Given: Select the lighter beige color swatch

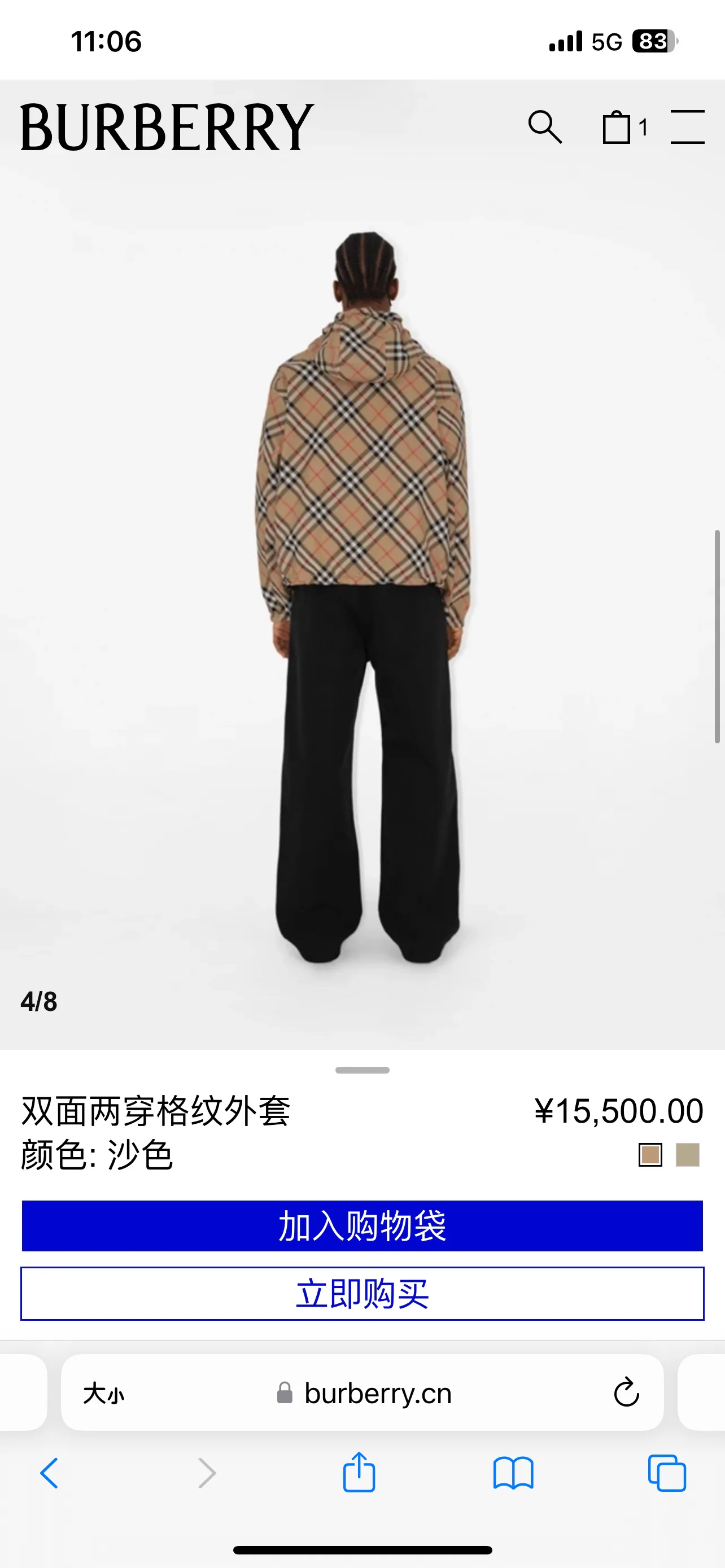Looking at the screenshot, I should tap(687, 1155).
